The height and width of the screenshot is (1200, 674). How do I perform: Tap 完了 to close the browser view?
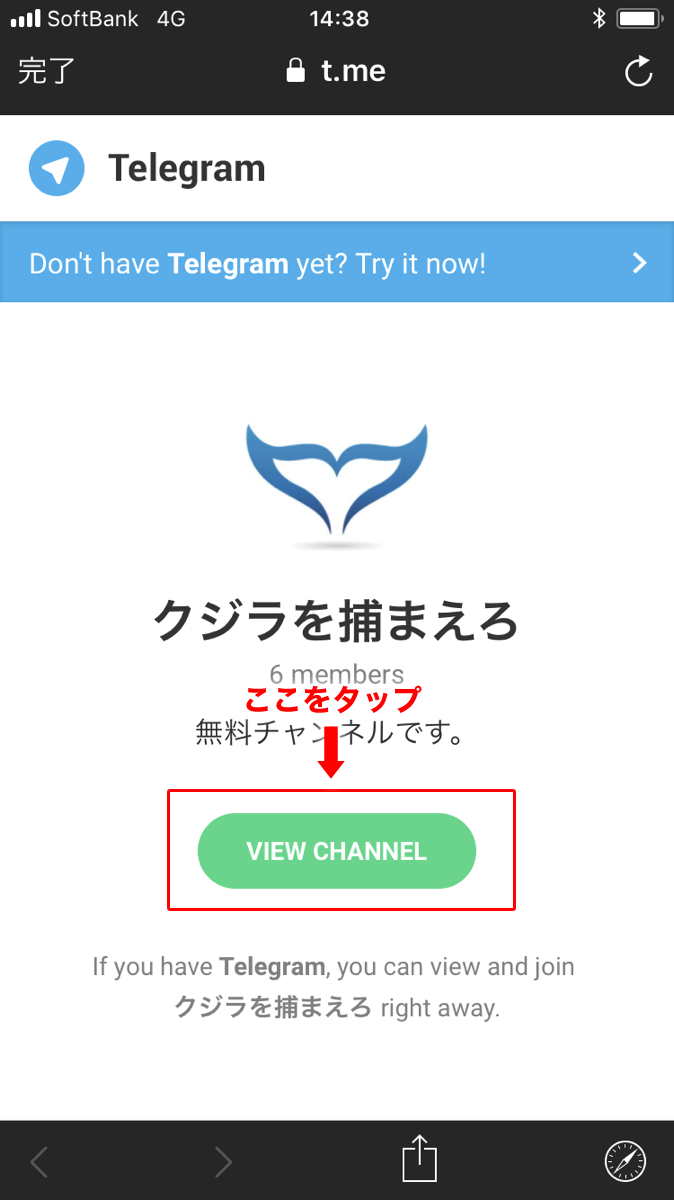[x=46, y=72]
